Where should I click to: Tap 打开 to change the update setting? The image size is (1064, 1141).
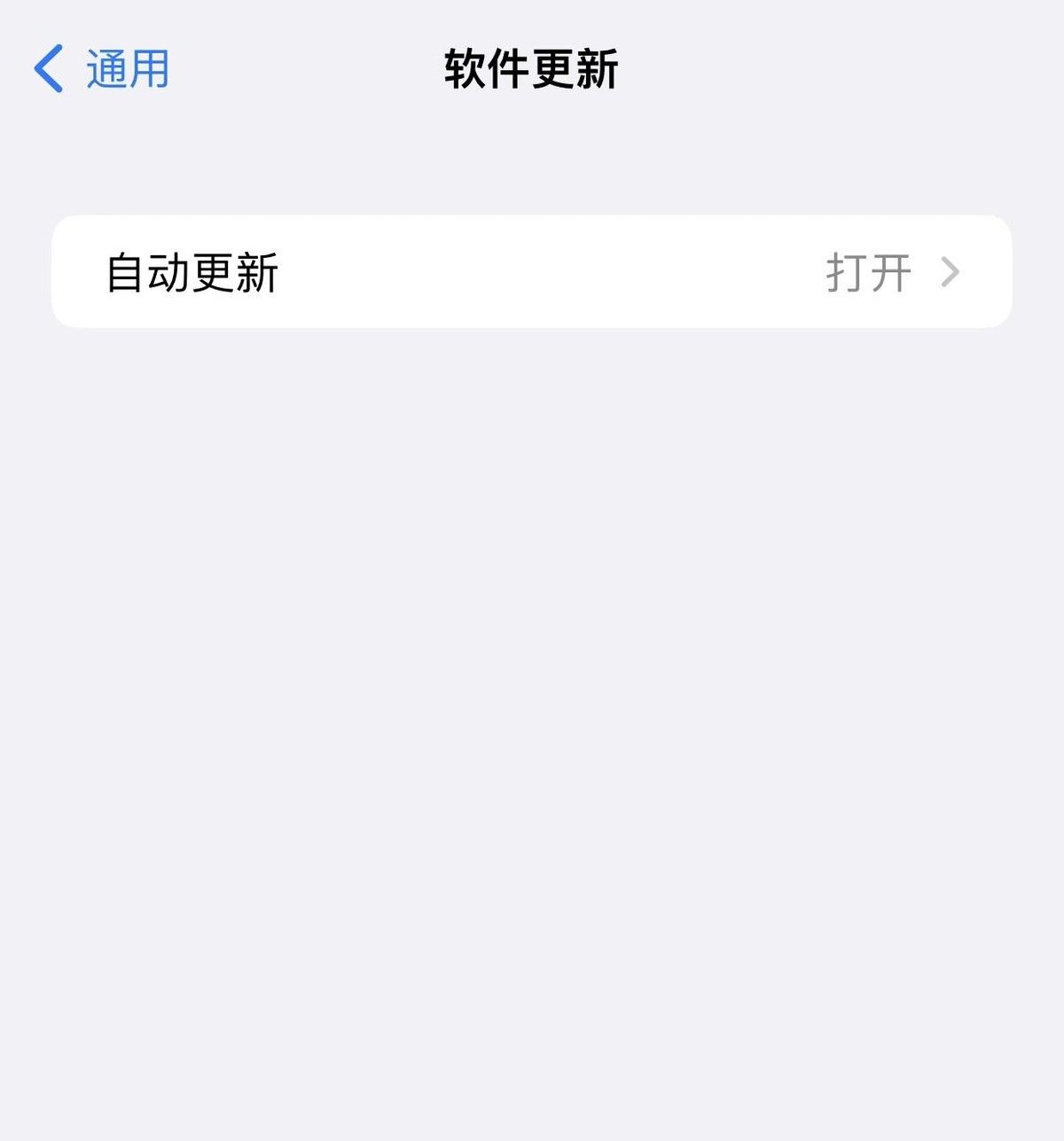coord(867,272)
